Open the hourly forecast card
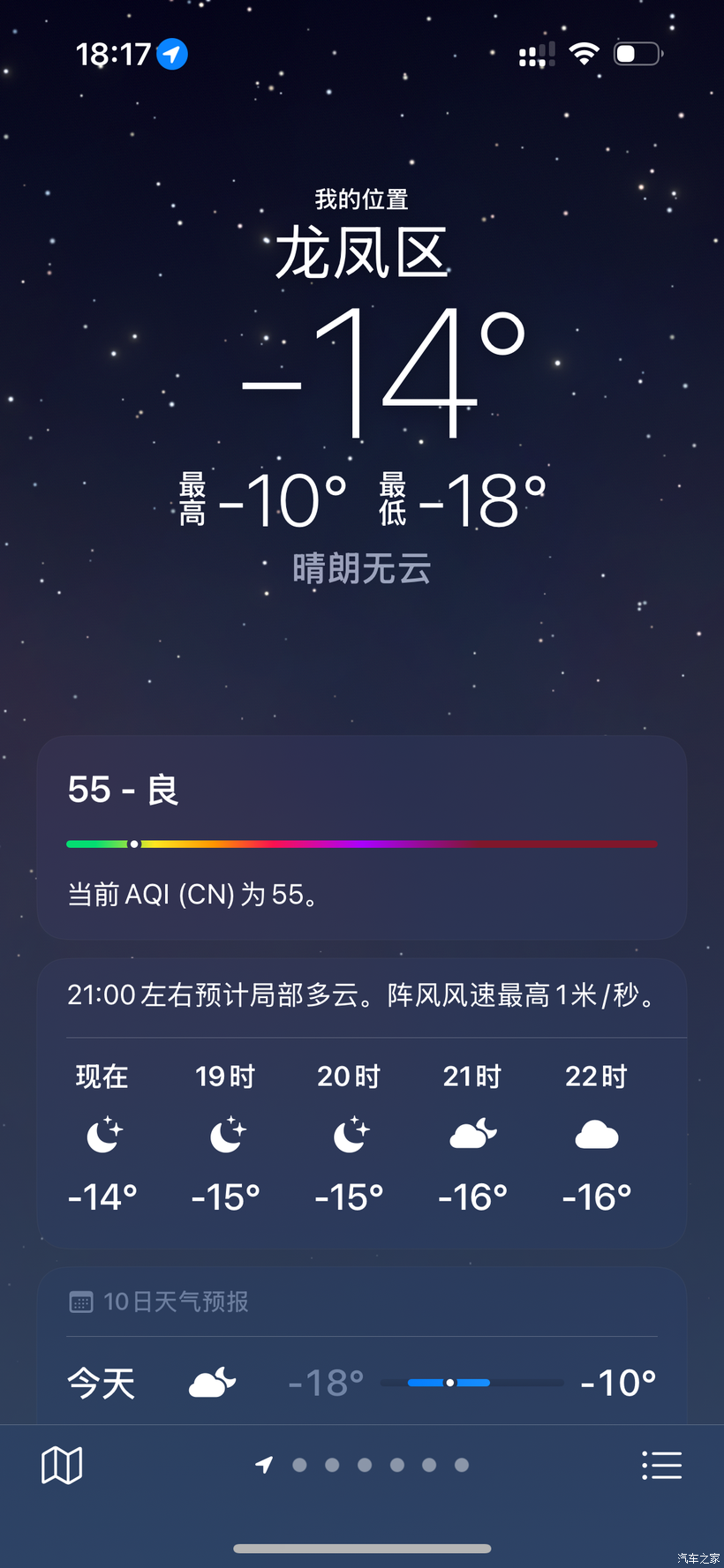724x1568 pixels. 362,1103
